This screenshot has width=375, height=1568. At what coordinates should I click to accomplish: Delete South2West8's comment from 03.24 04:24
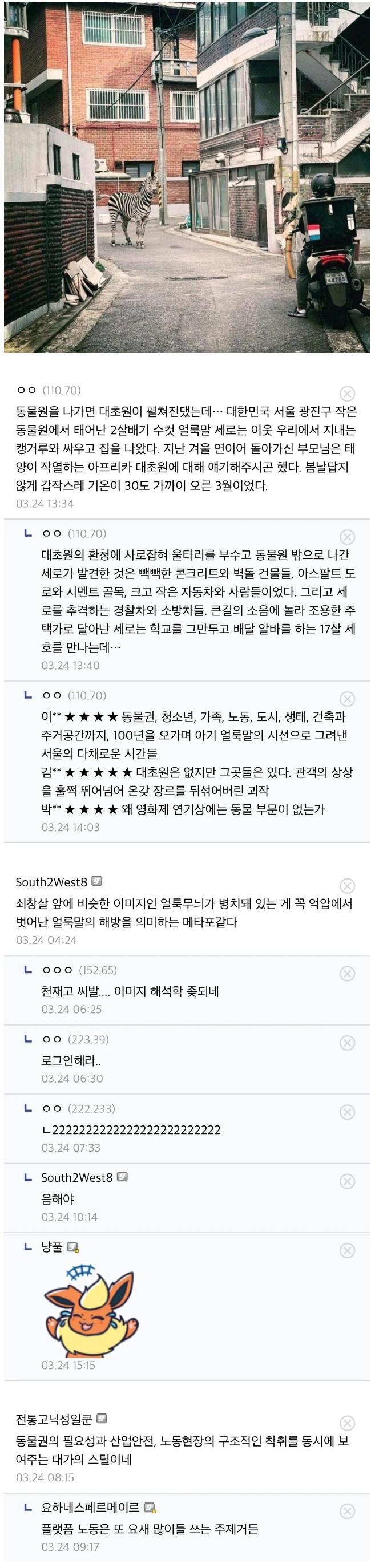(347, 886)
